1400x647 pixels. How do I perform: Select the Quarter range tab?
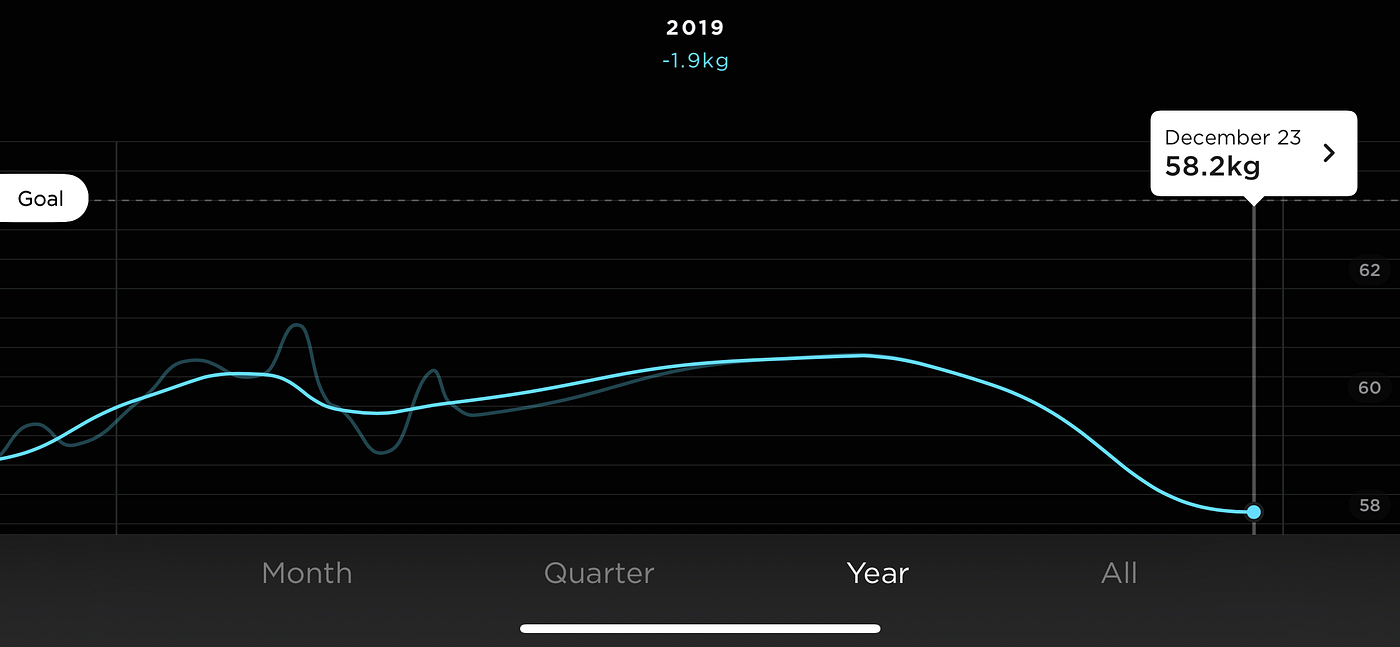(598, 573)
